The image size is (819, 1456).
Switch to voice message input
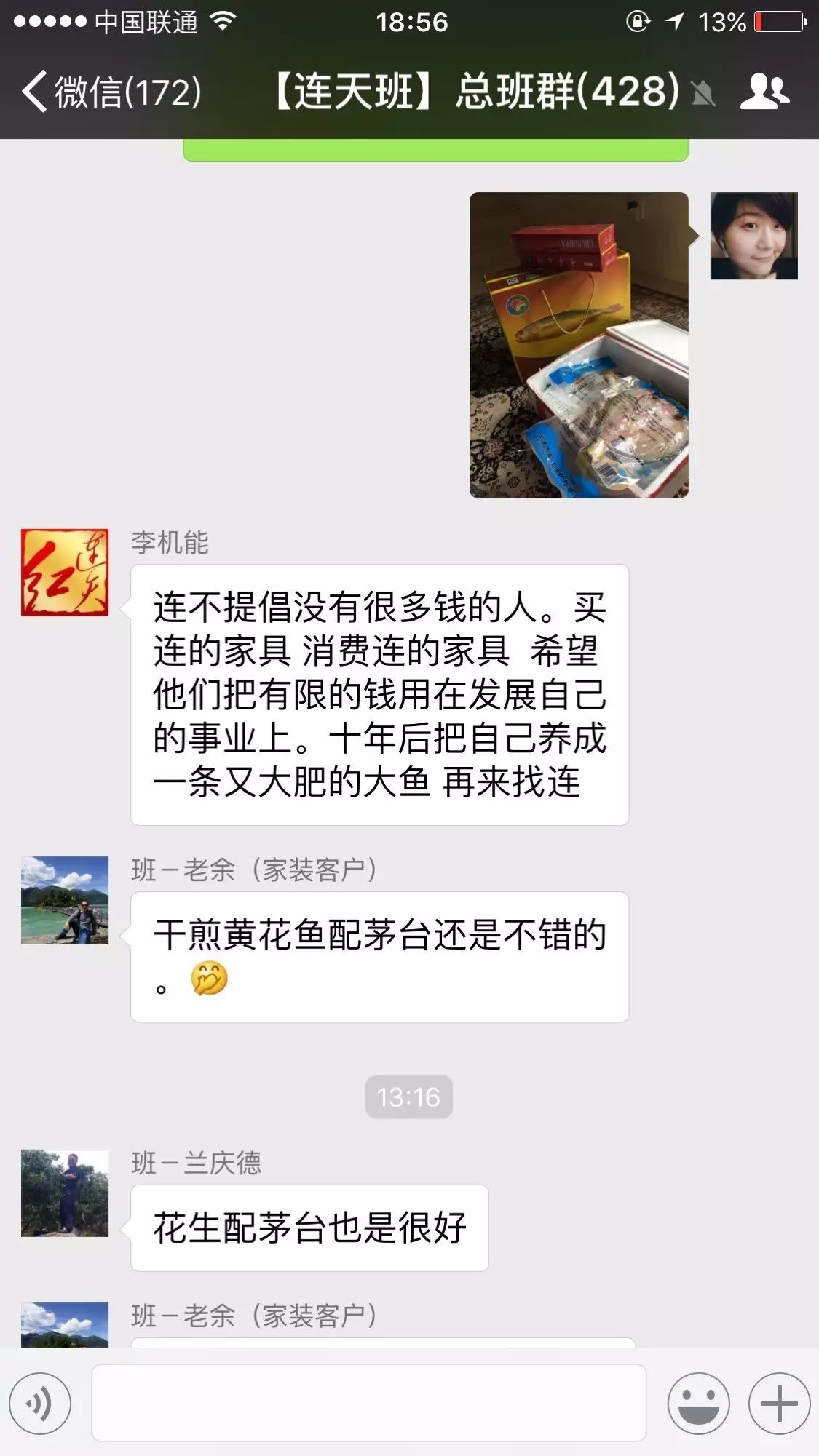[40, 1403]
